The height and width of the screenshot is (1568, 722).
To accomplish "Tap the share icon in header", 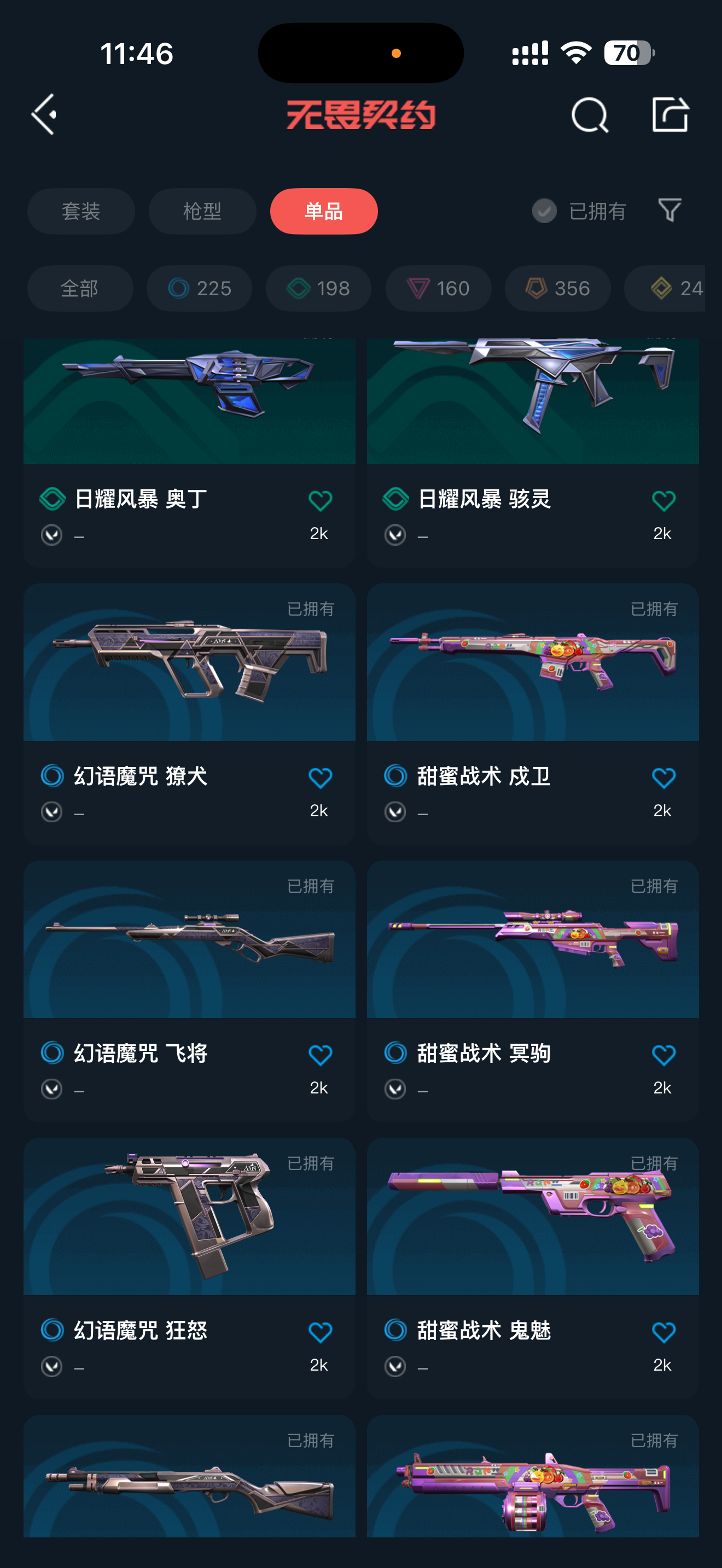I will (x=669, y=114).
